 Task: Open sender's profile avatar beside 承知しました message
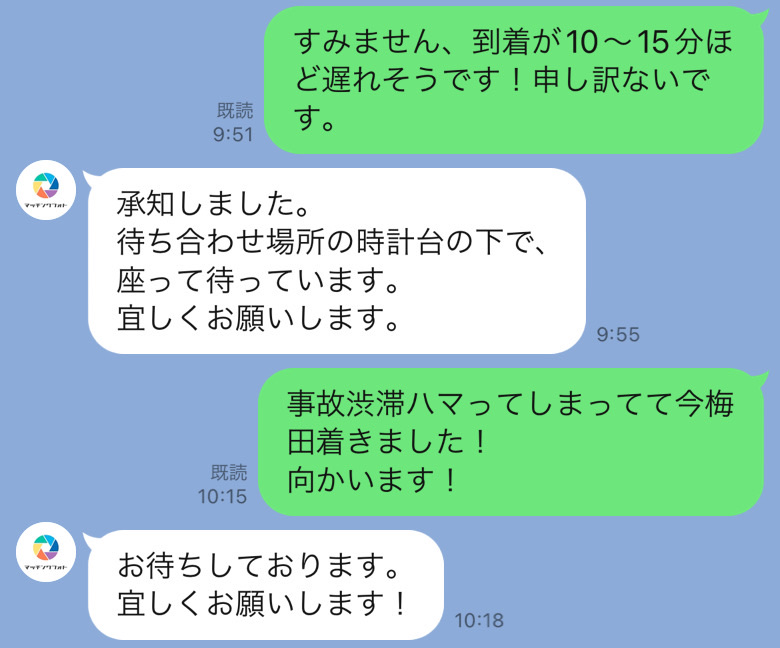pos(46,189)
